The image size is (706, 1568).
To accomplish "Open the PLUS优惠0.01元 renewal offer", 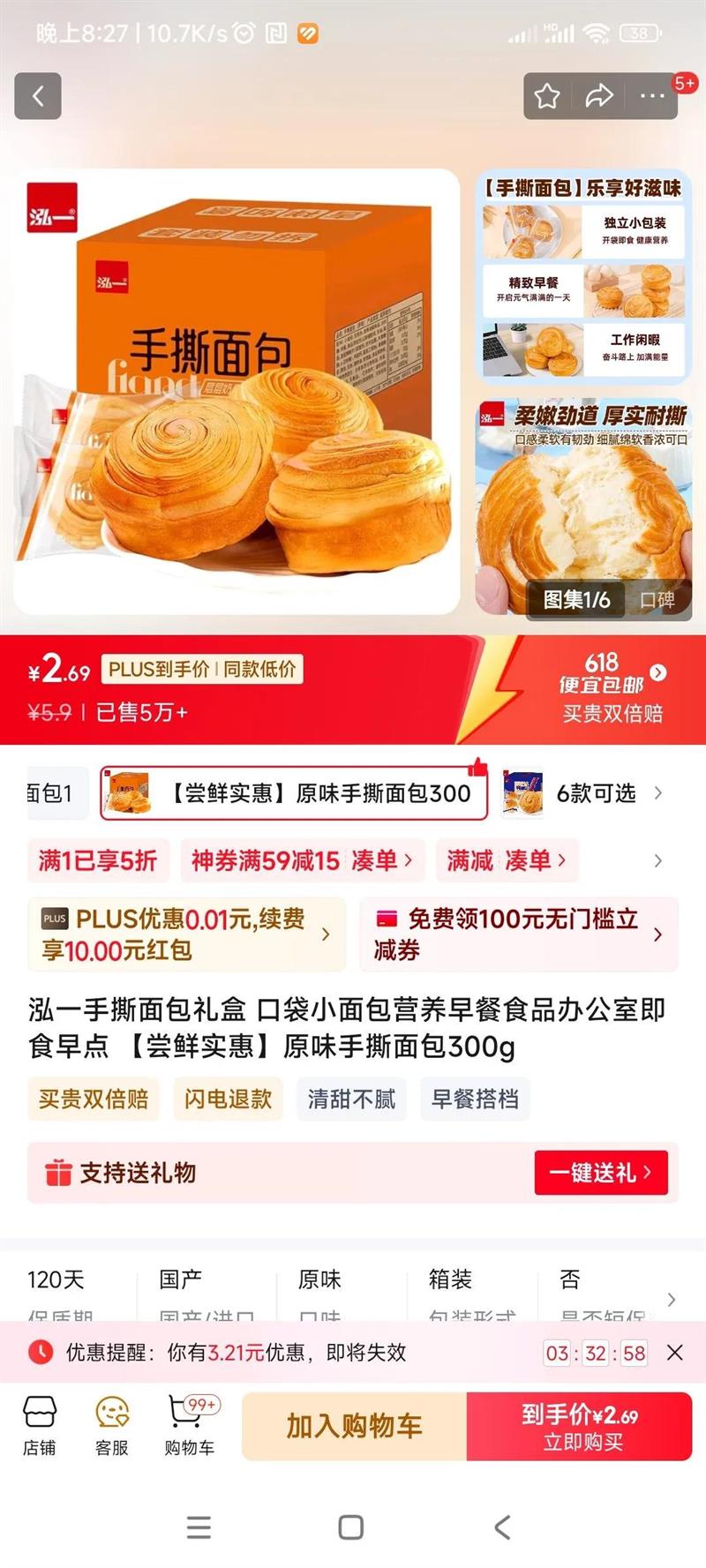I will [x=187, y=934].
